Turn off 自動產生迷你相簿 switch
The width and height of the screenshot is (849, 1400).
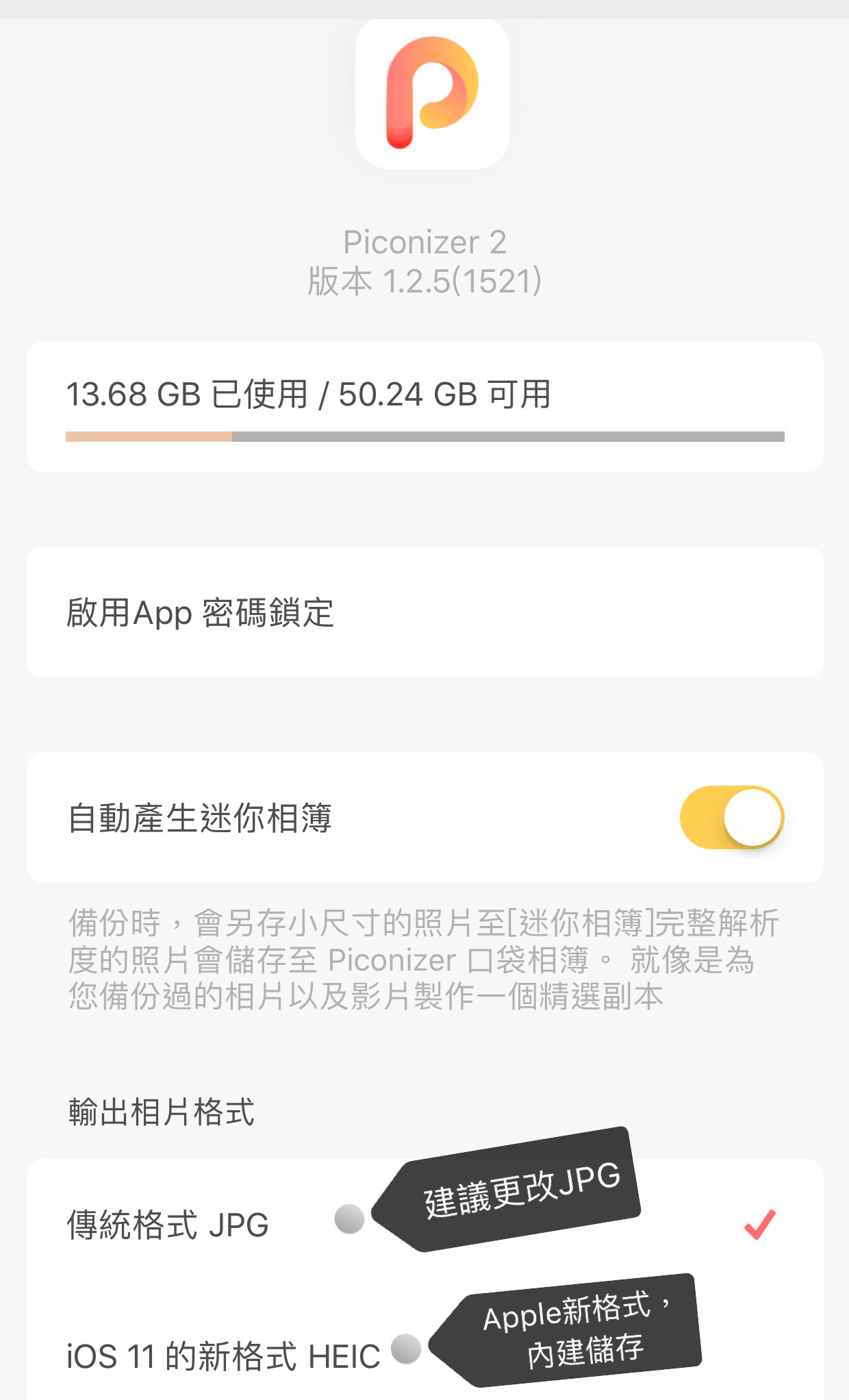click(x=731, y=817)
